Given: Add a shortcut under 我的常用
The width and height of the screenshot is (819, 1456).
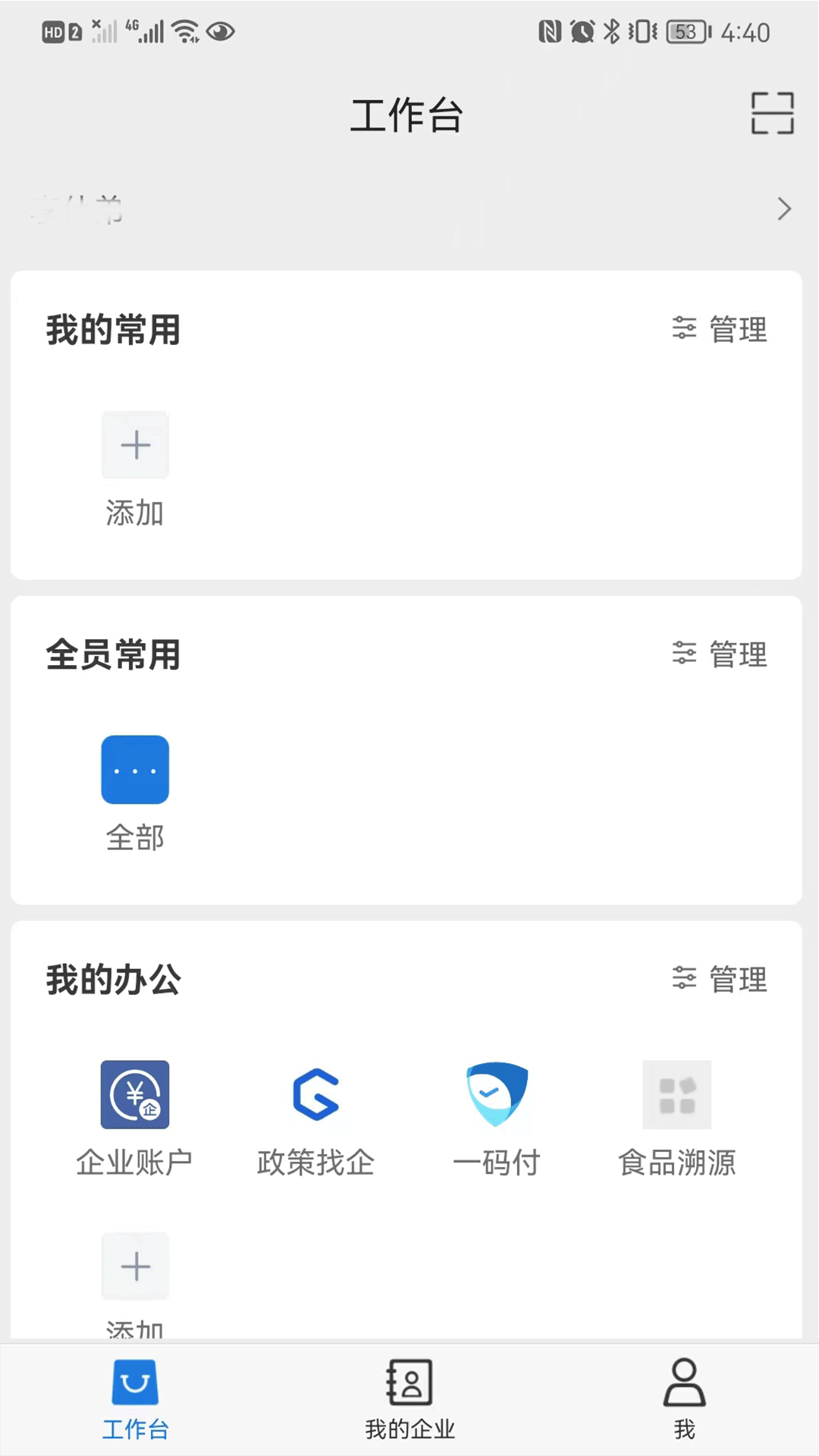Looking at the screenshot, I should coord(135,446).
